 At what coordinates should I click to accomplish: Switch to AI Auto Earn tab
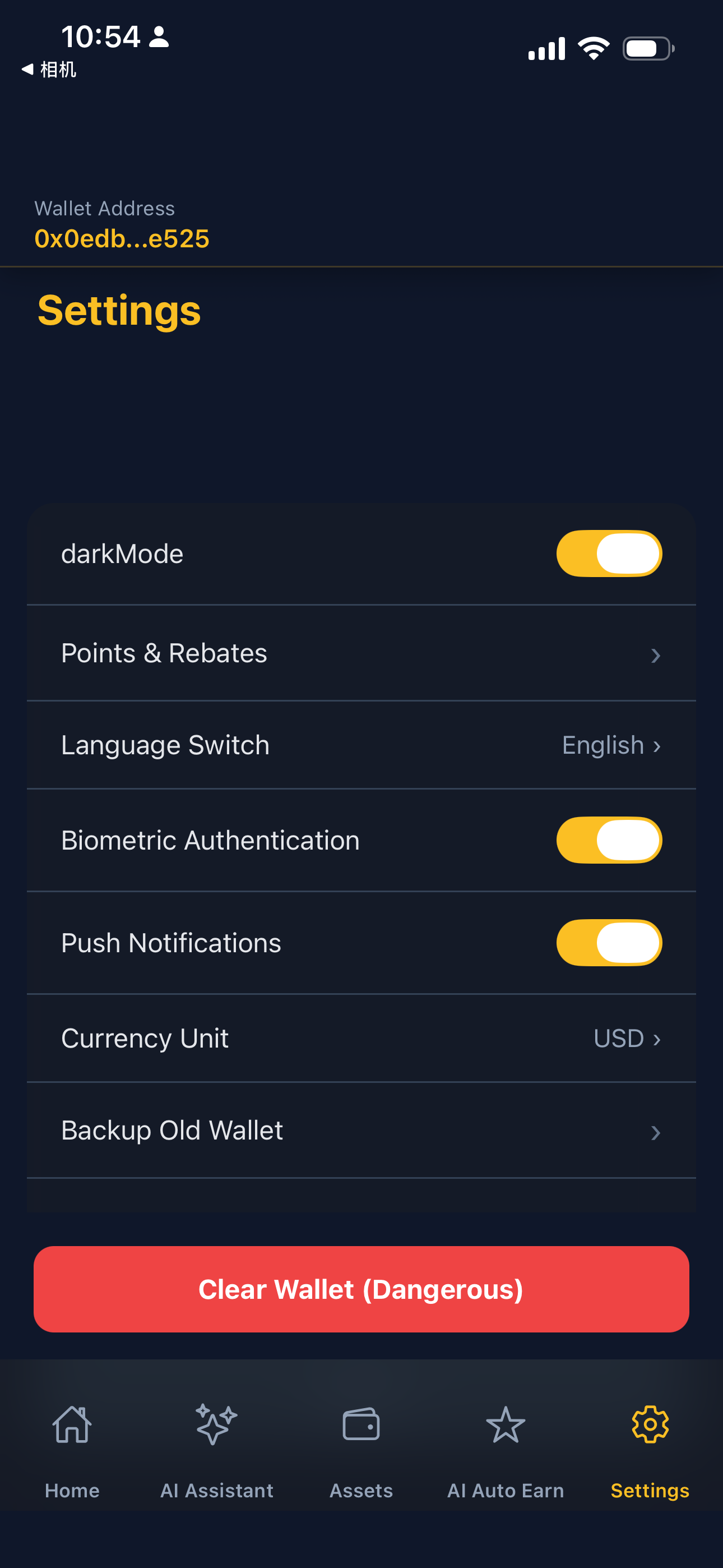[x=506, y=1452]
